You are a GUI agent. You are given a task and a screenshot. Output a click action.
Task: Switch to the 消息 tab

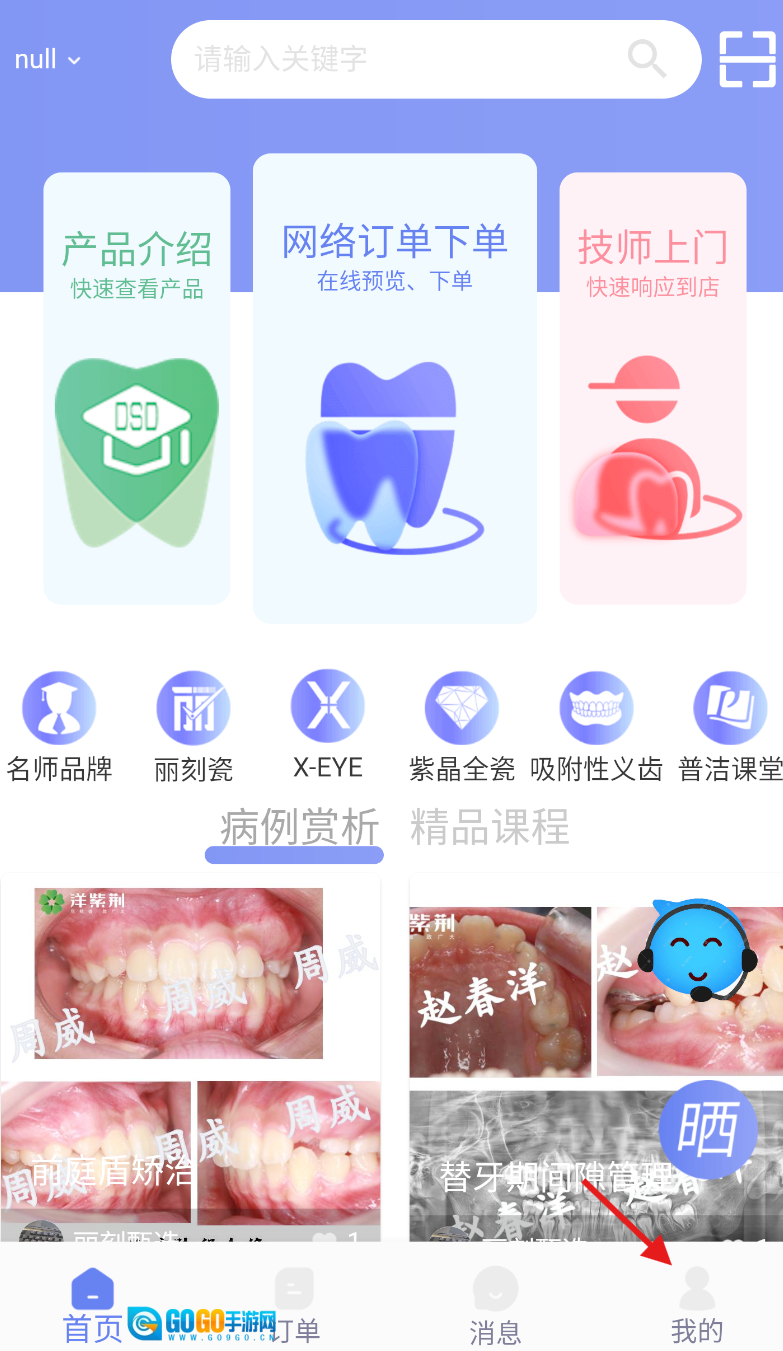point(496,1305)
